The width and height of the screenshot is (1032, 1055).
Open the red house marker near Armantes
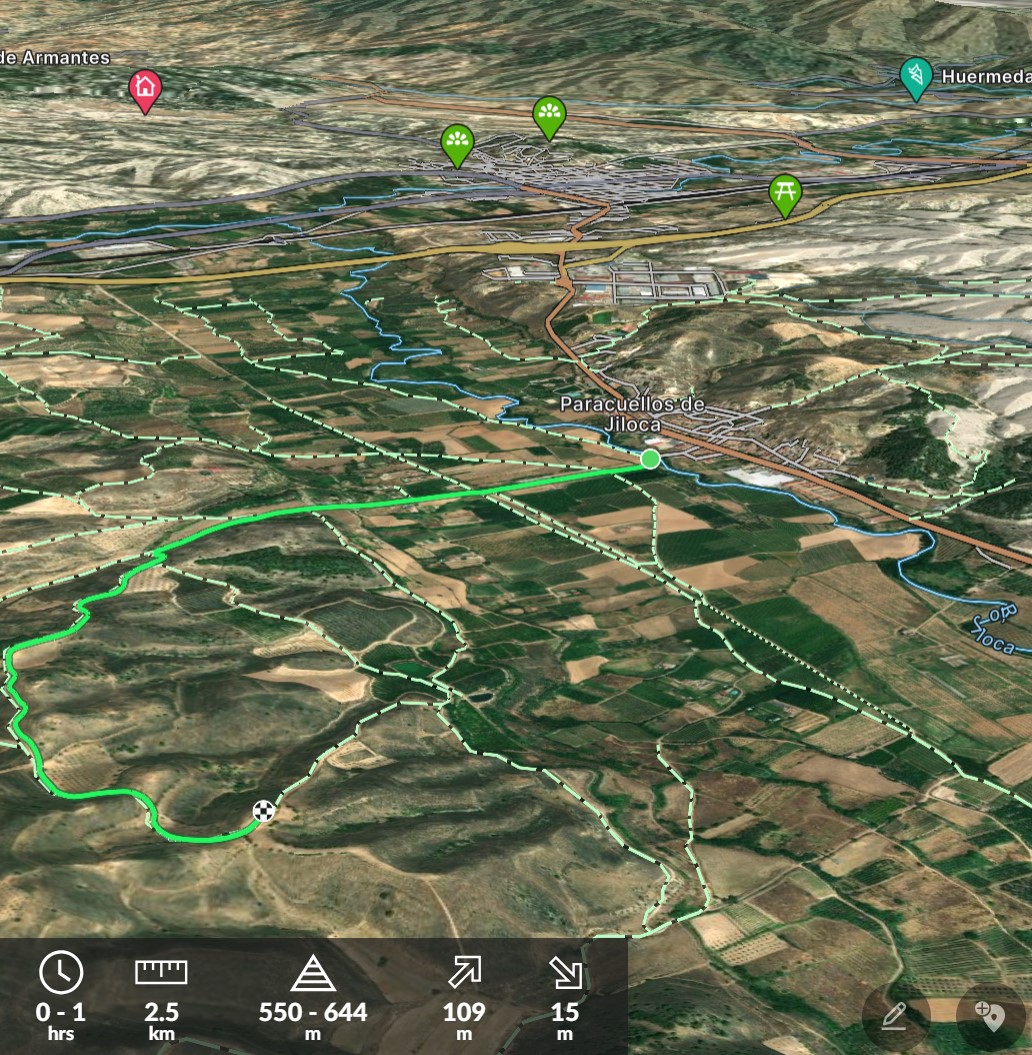[x=145, y=89]
